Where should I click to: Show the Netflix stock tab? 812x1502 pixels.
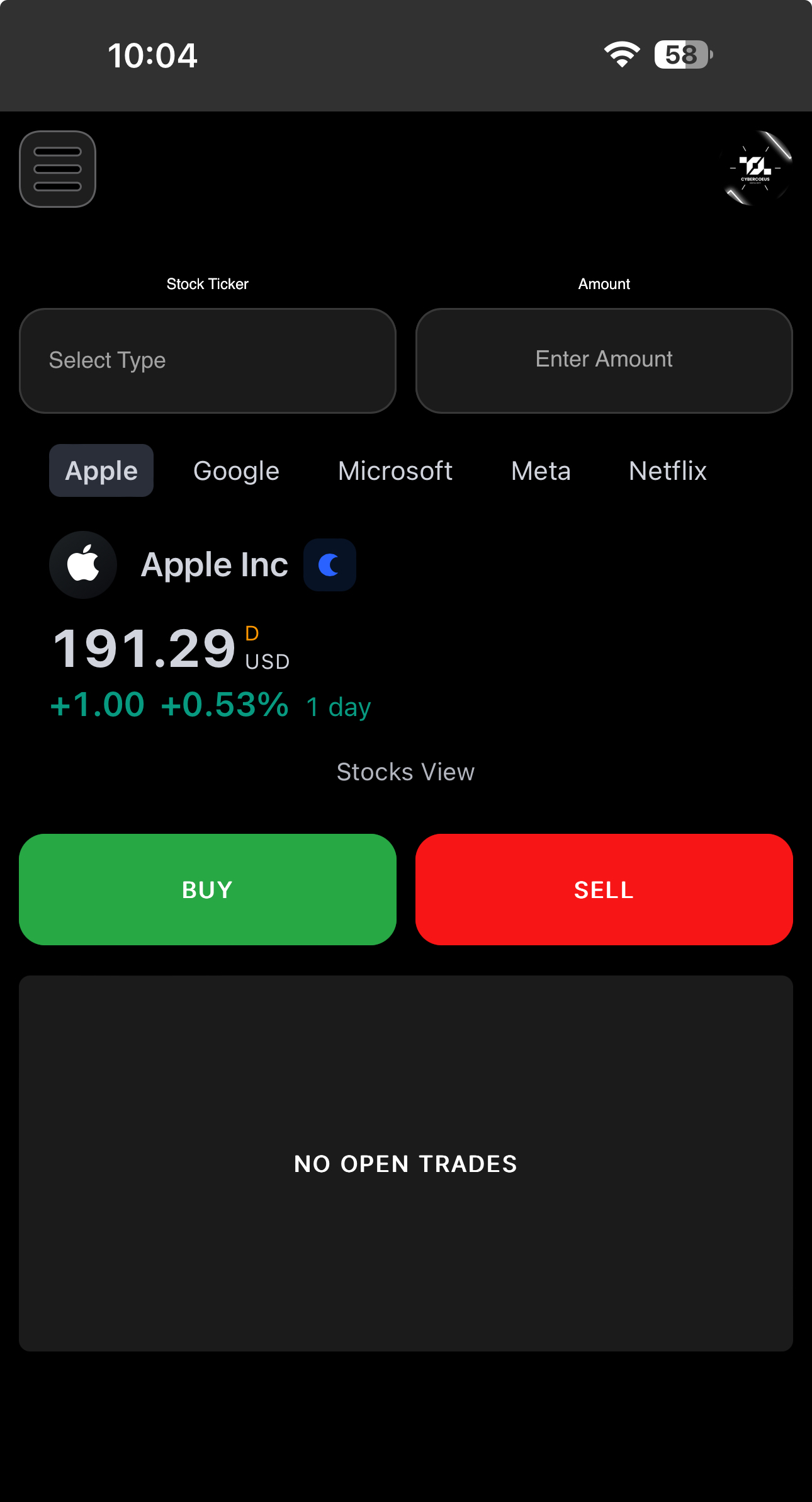tap(668, 470)
